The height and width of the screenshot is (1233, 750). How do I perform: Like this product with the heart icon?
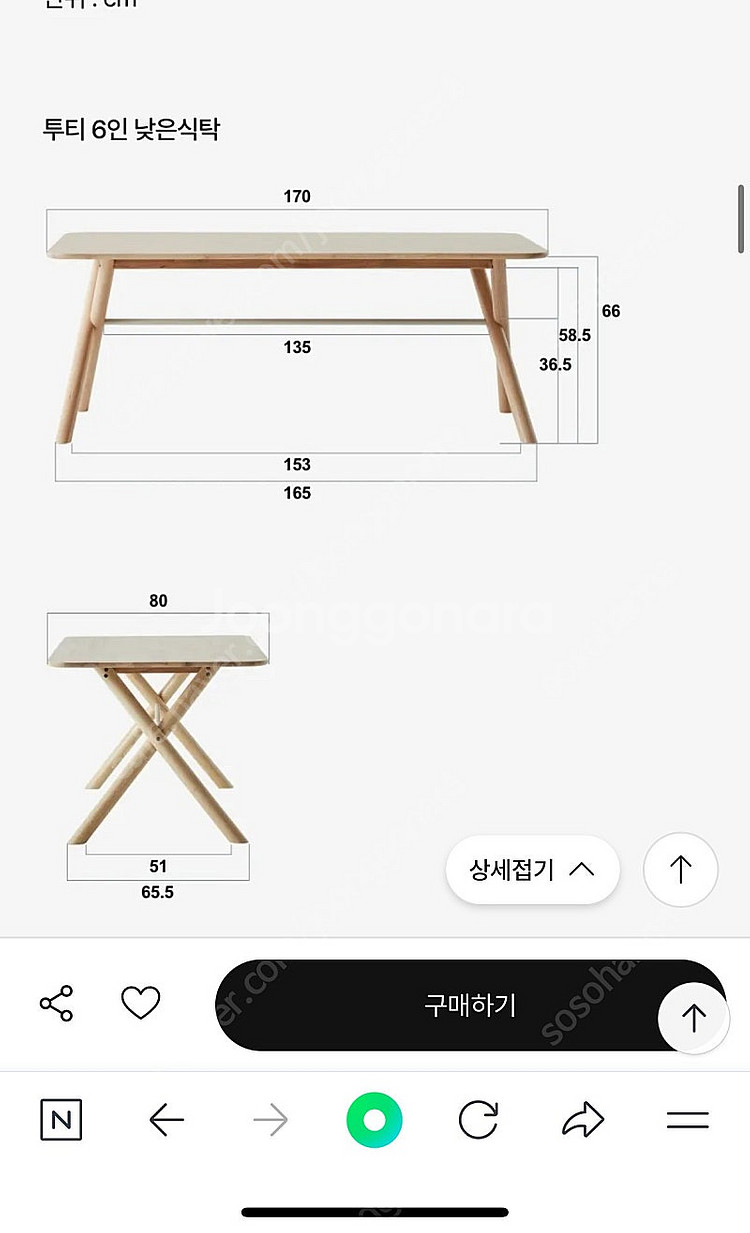pos(140,1003)
